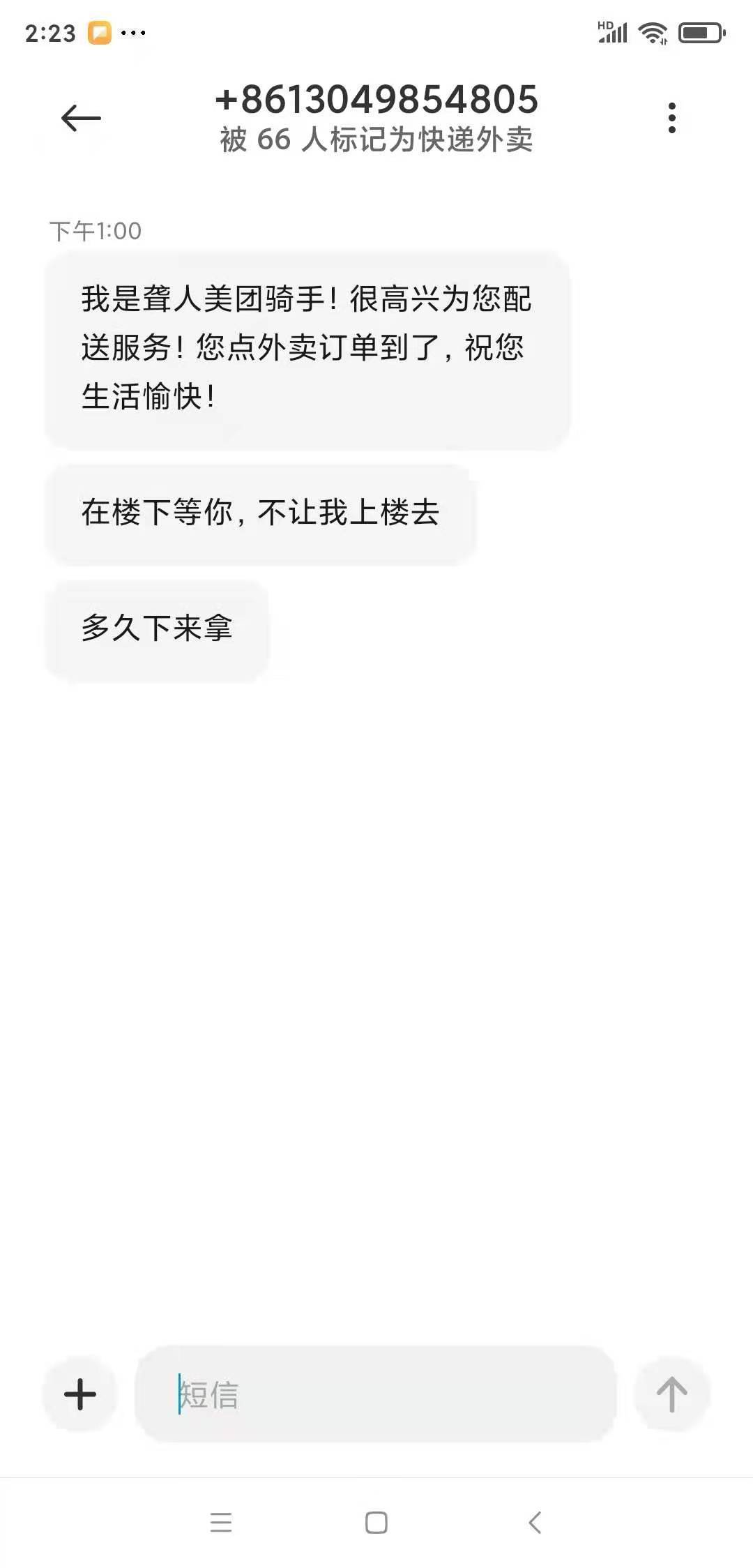
Task: Go back to the message list
Action: (x=81, y=118)
